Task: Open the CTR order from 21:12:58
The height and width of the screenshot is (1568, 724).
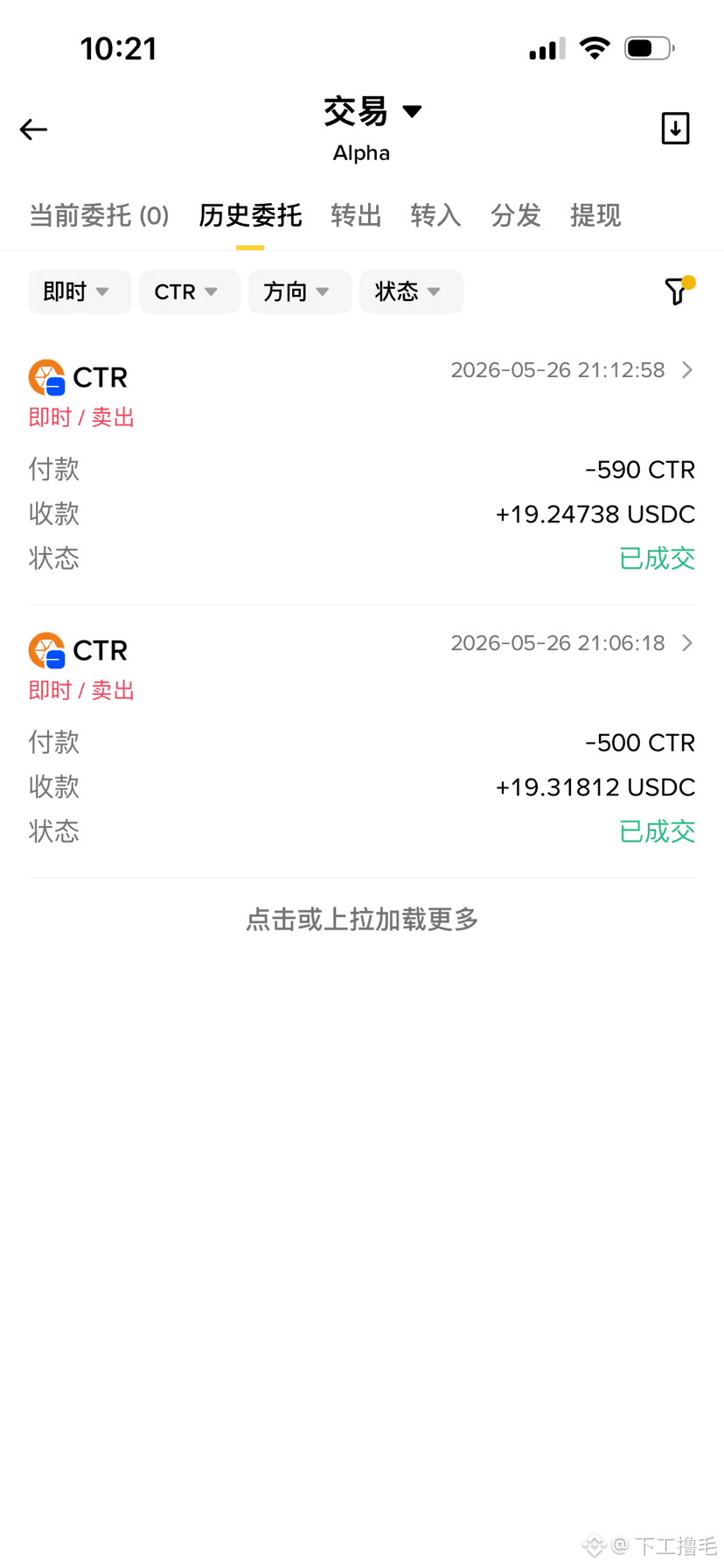Action: (362, 468)
